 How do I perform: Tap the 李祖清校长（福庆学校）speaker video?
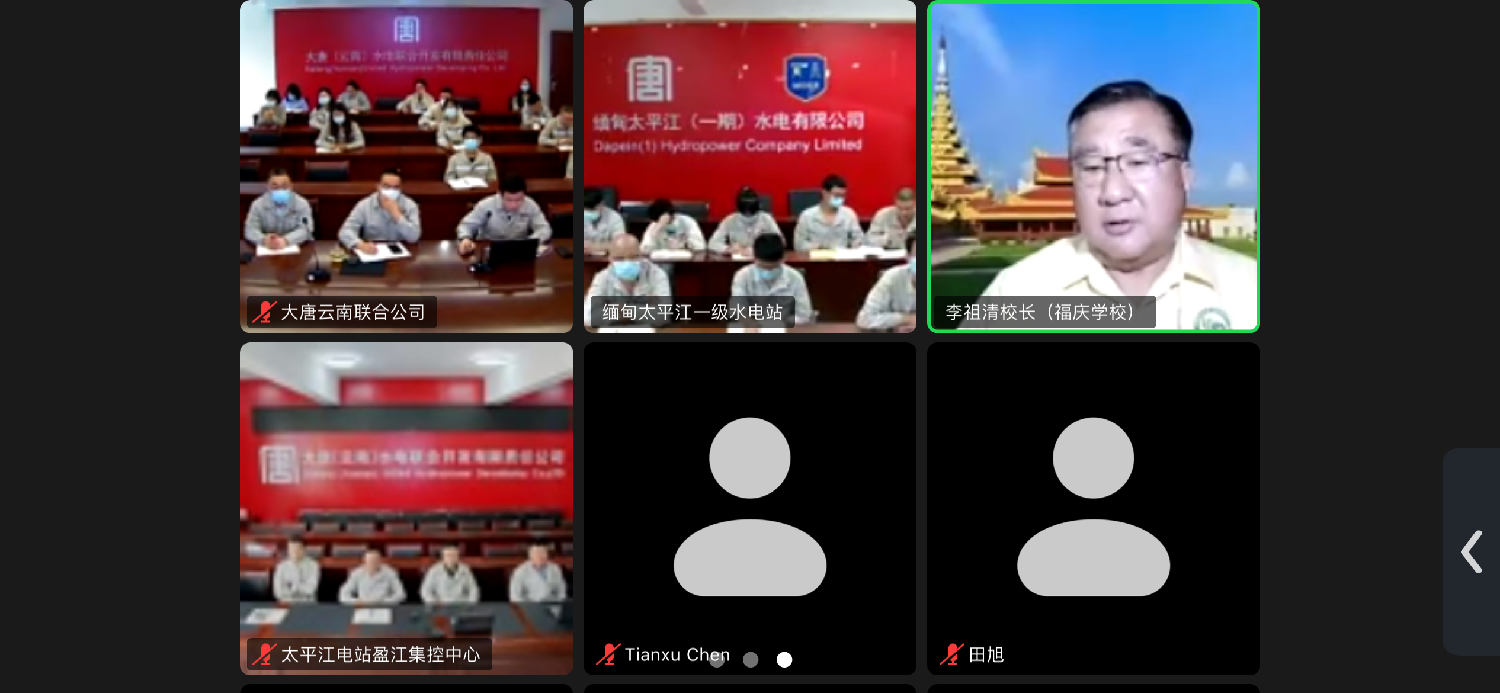click(1093, 166)
